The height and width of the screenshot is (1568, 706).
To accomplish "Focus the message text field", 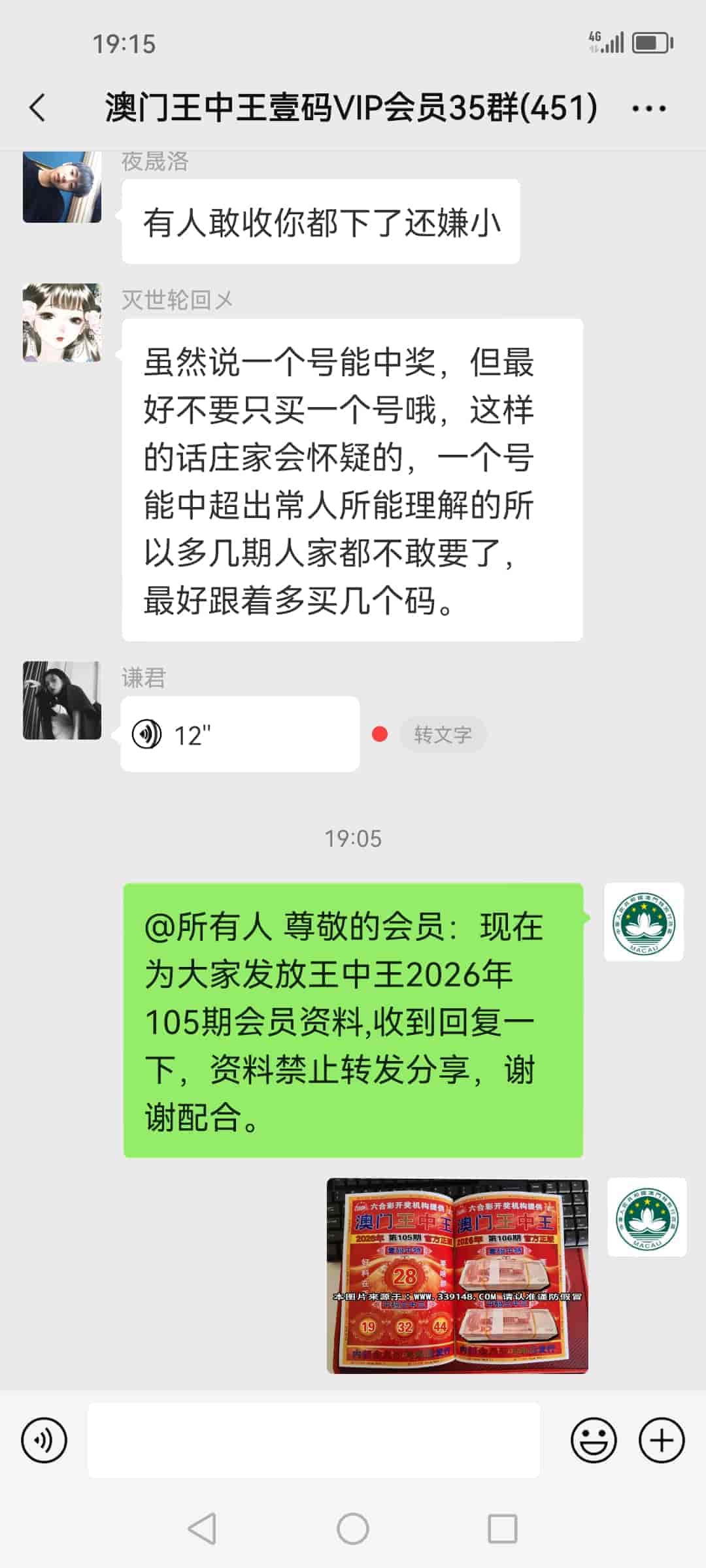I will [314, 1441].
